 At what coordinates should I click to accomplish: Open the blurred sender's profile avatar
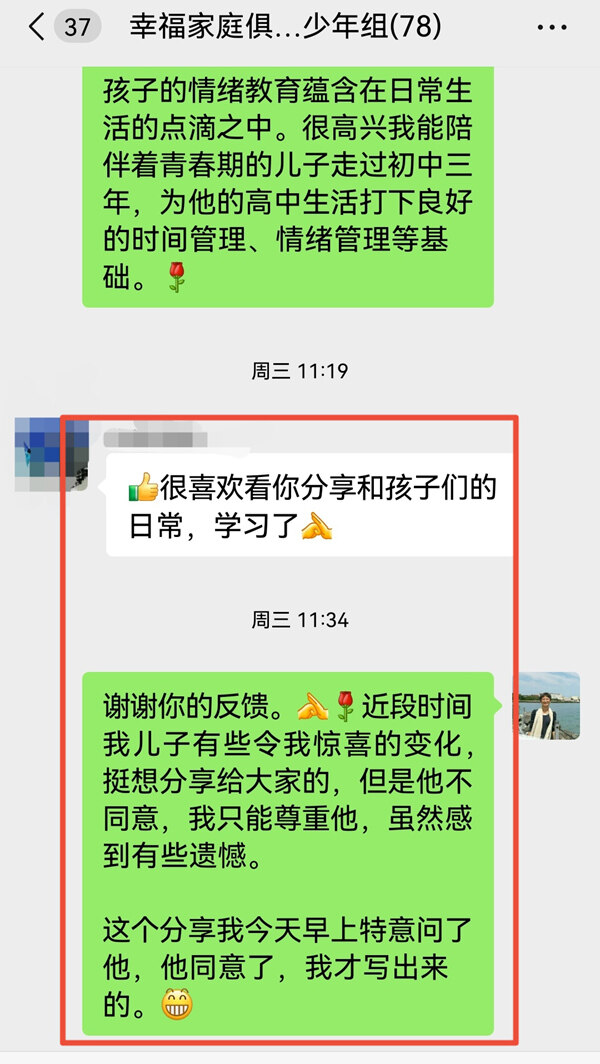[x=51, y=456]
